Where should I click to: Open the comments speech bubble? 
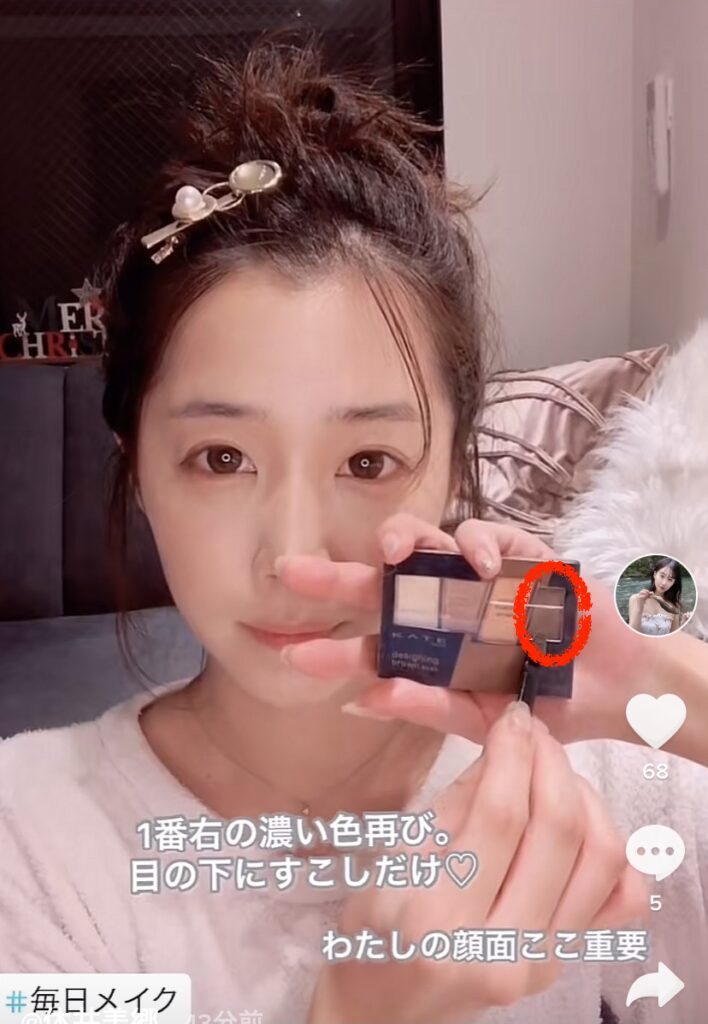pyautogui.click(x=655, y=853)
